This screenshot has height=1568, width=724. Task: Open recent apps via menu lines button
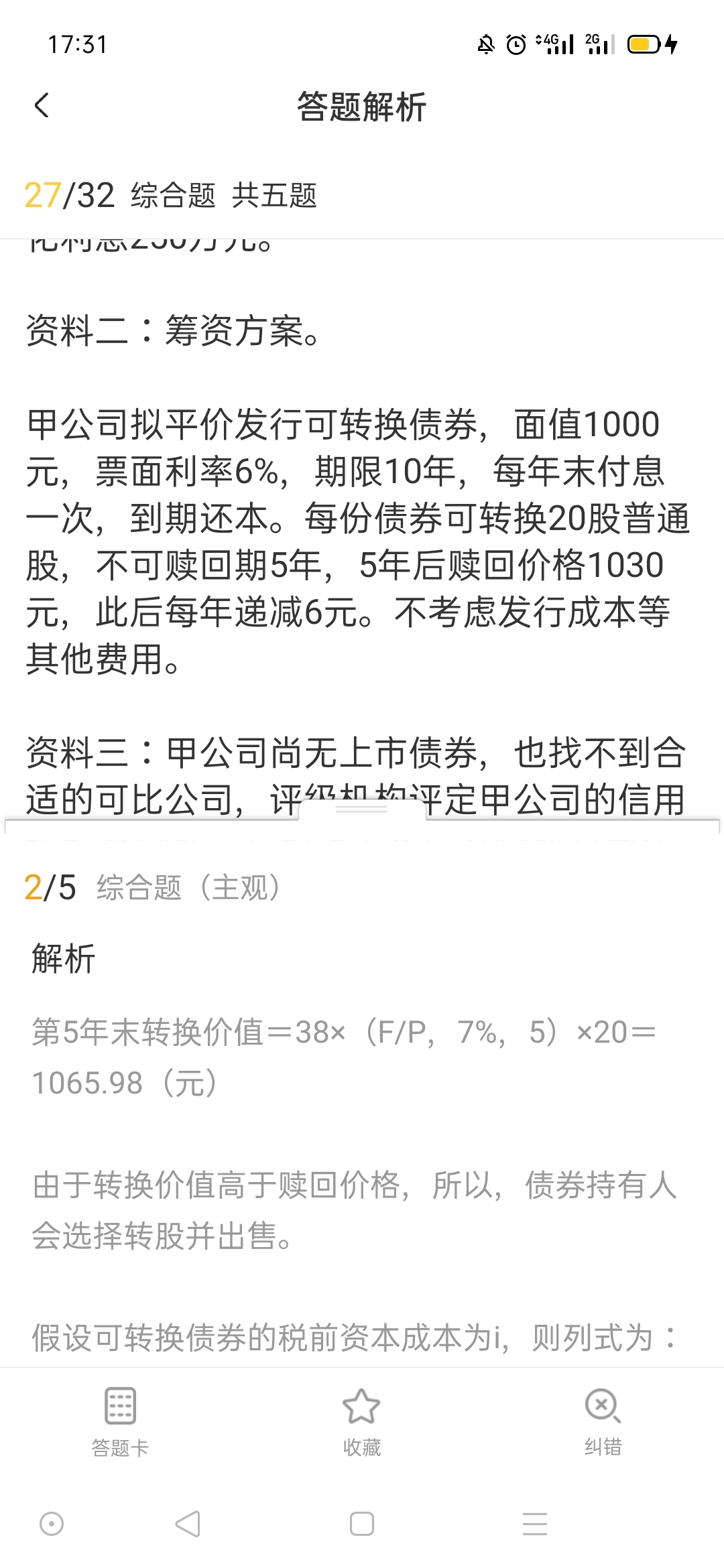point(535,1524)
